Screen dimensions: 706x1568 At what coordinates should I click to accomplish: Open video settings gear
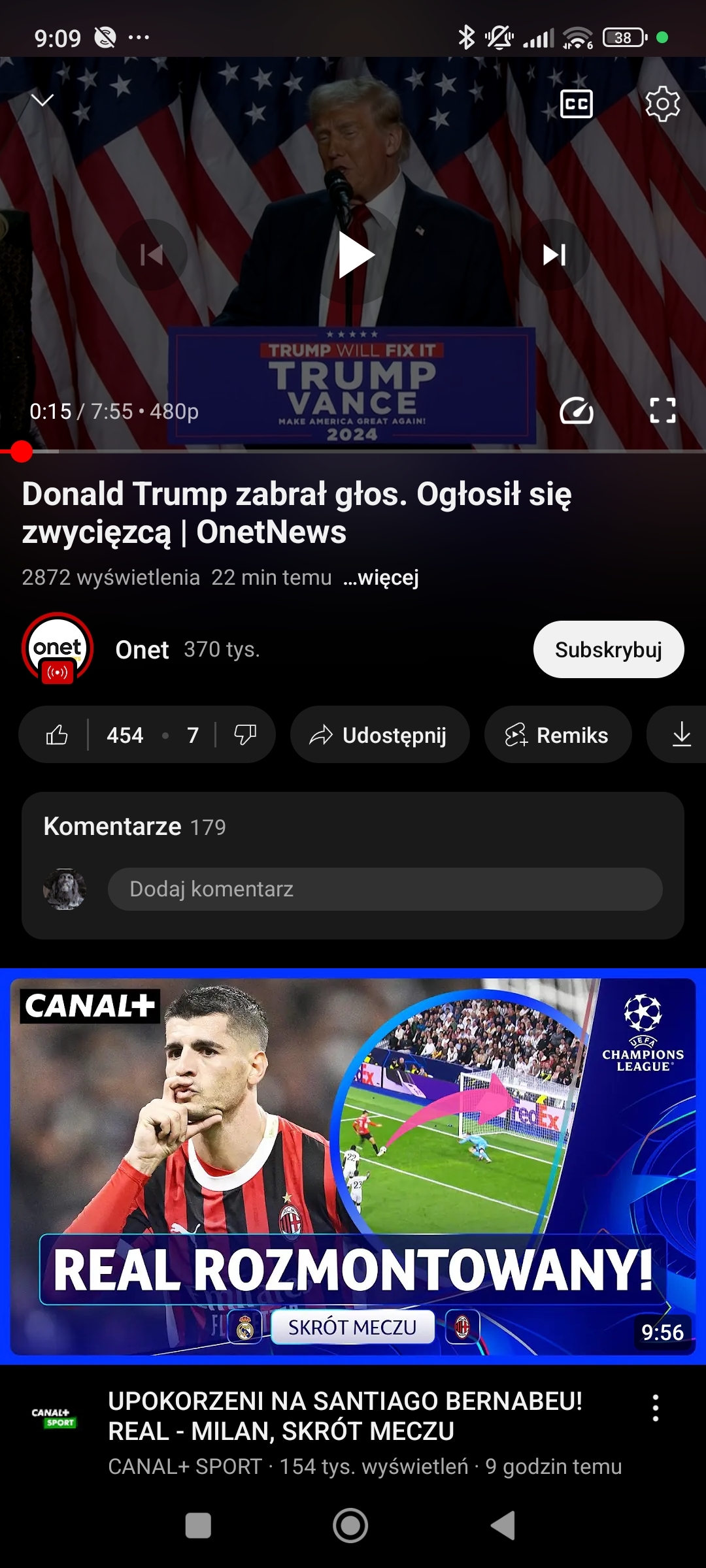[x=662, y=104]
